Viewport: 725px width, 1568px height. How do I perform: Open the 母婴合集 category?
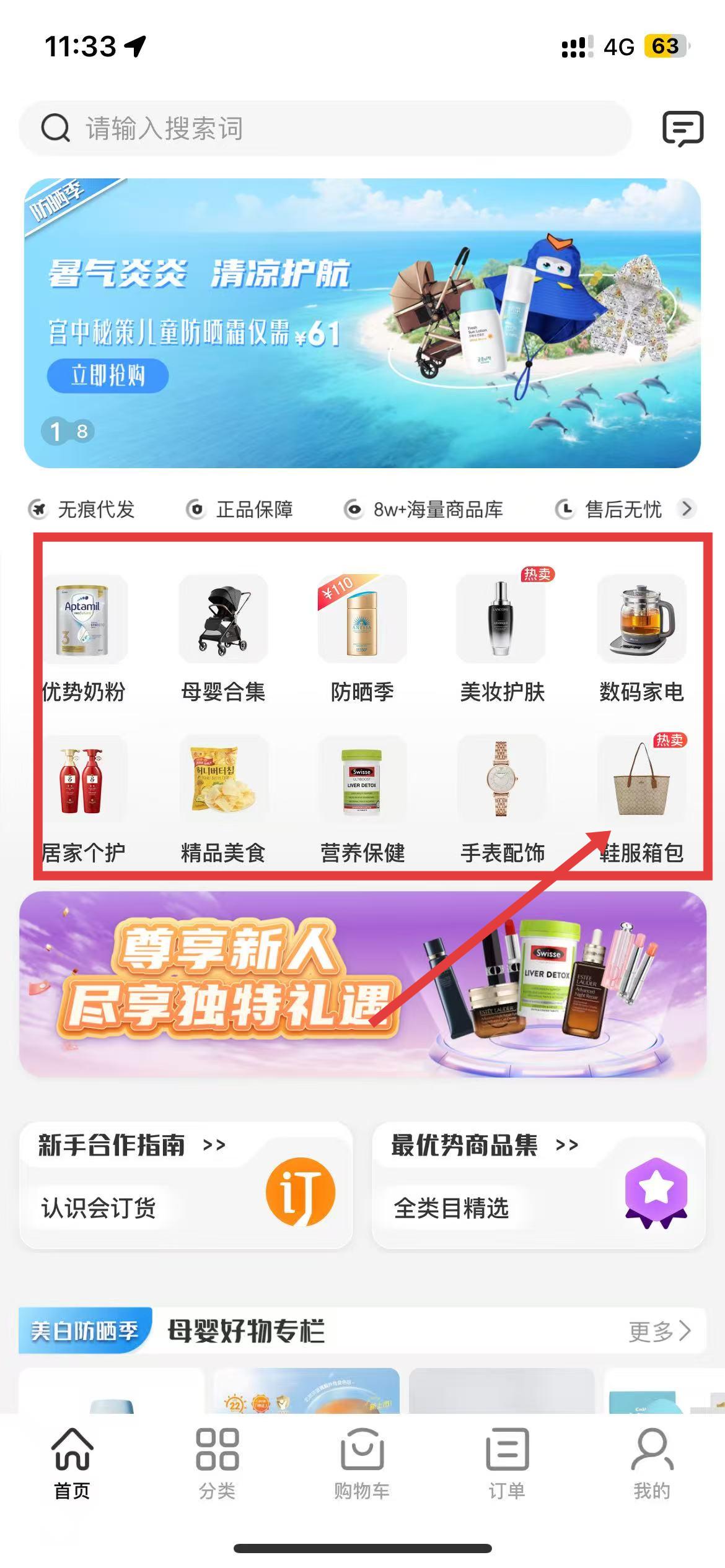pos(223,638)
